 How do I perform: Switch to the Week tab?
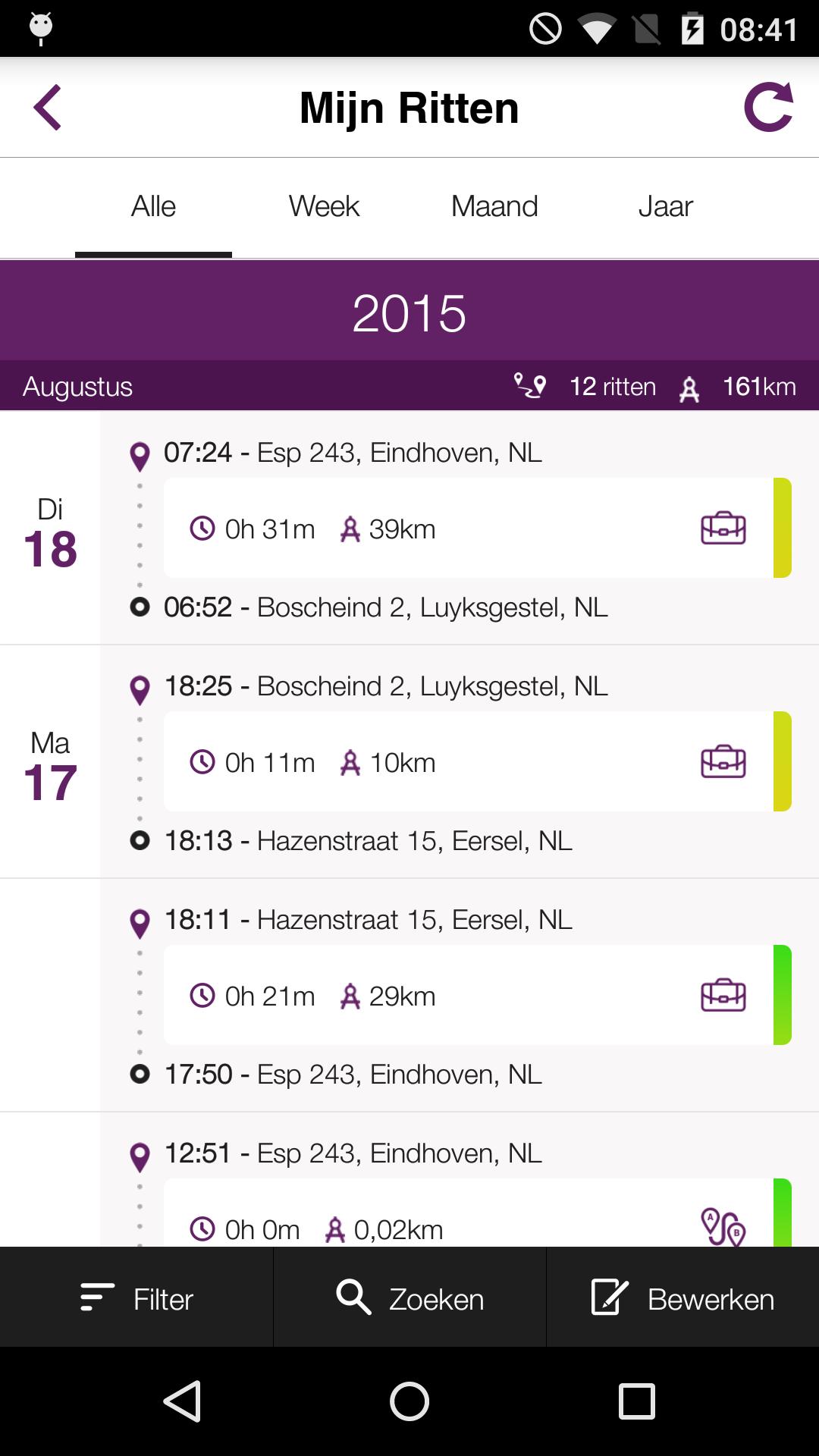pyautogui.click(x=324, y=206)
